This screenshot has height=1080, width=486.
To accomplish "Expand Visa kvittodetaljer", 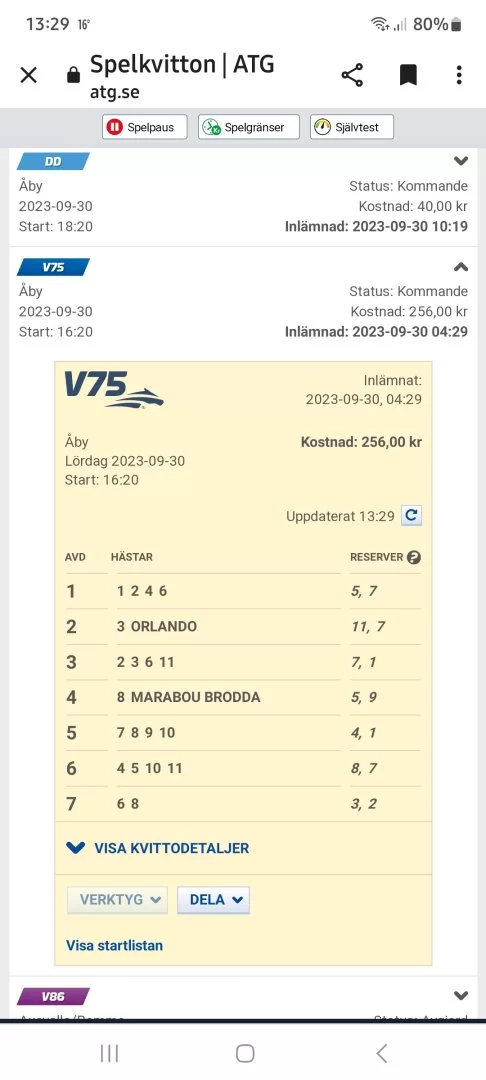I will pyautogui.click(x=158, y=849).
